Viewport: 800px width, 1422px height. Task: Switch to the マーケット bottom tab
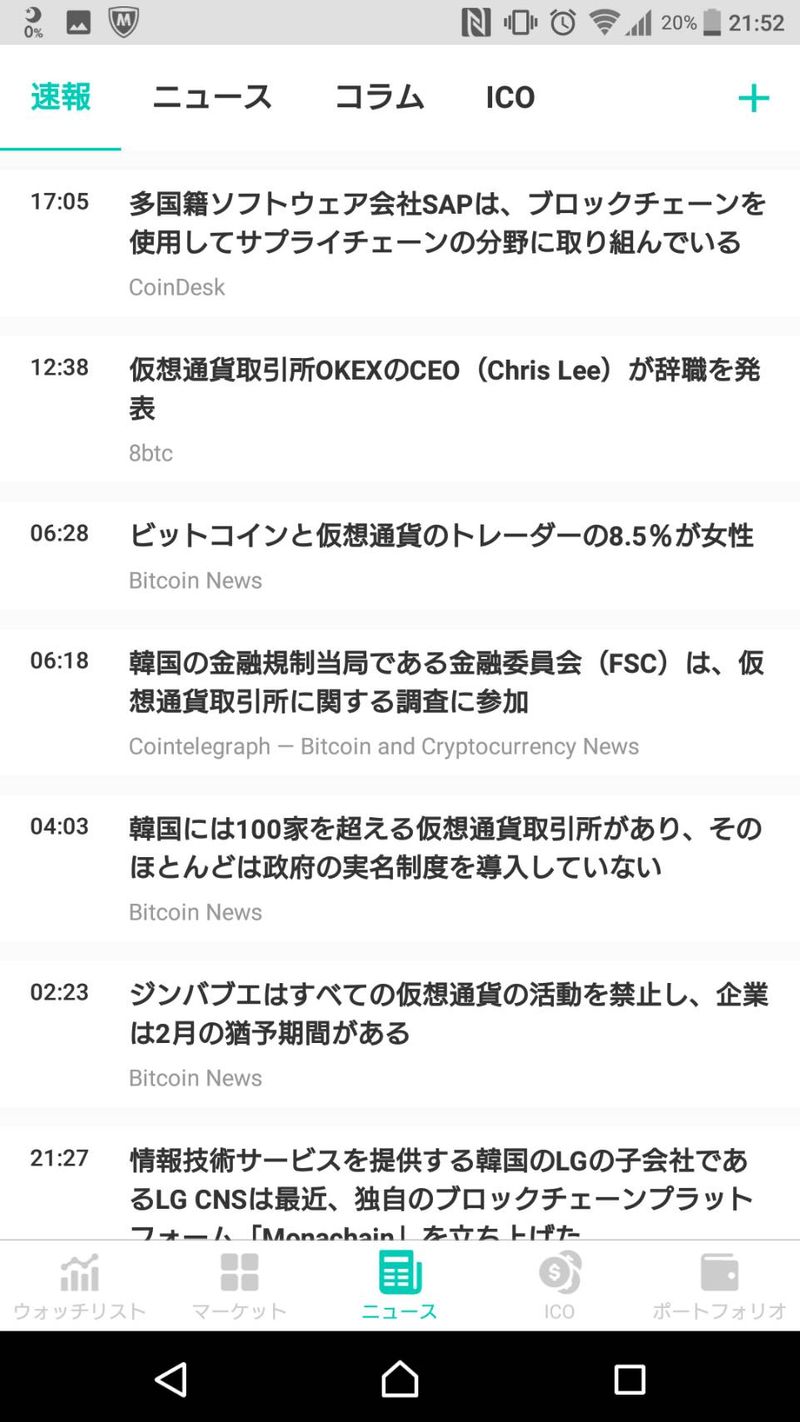239,1286
